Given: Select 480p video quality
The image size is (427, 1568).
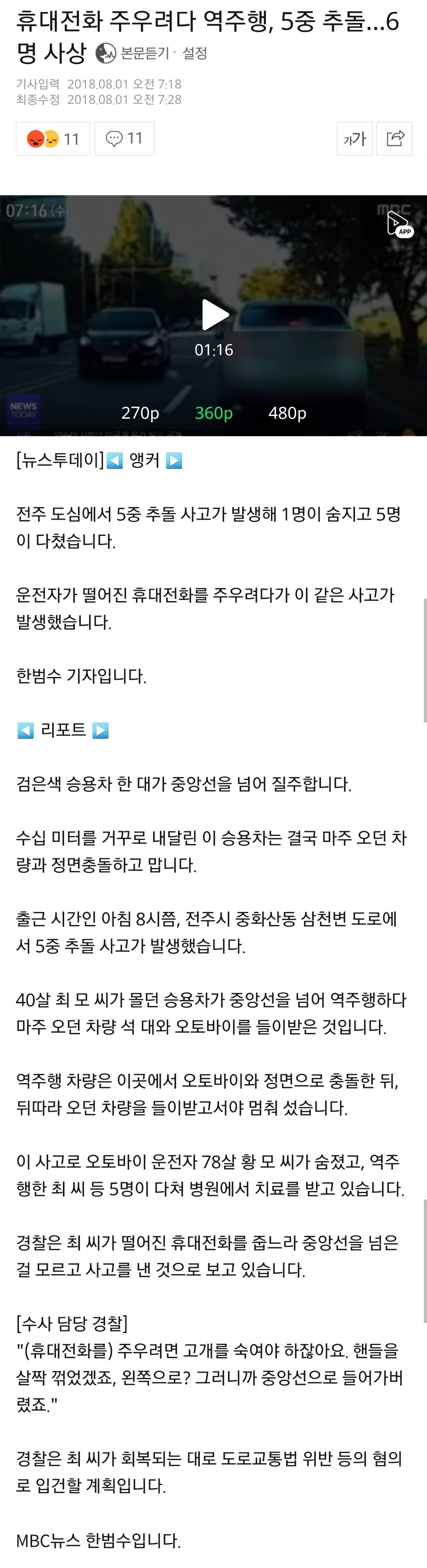Looking at the screenshot, I should pyautogui.click(x=287, y=413).
